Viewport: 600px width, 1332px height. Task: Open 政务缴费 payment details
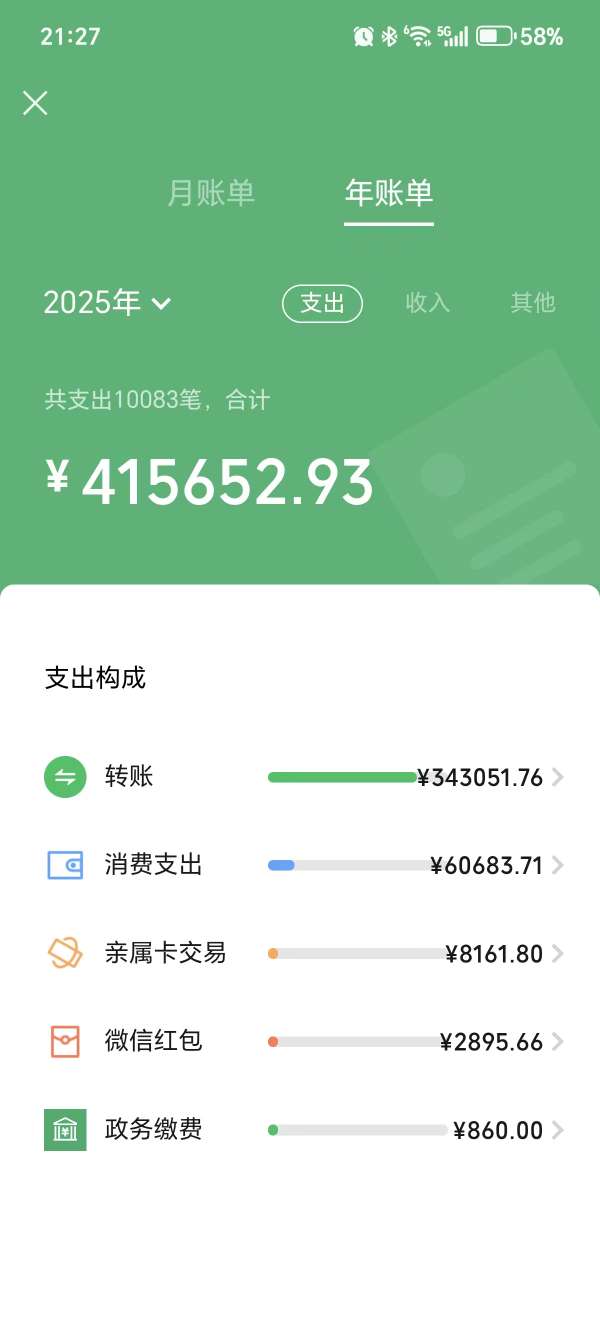[x=300, y=1130]
